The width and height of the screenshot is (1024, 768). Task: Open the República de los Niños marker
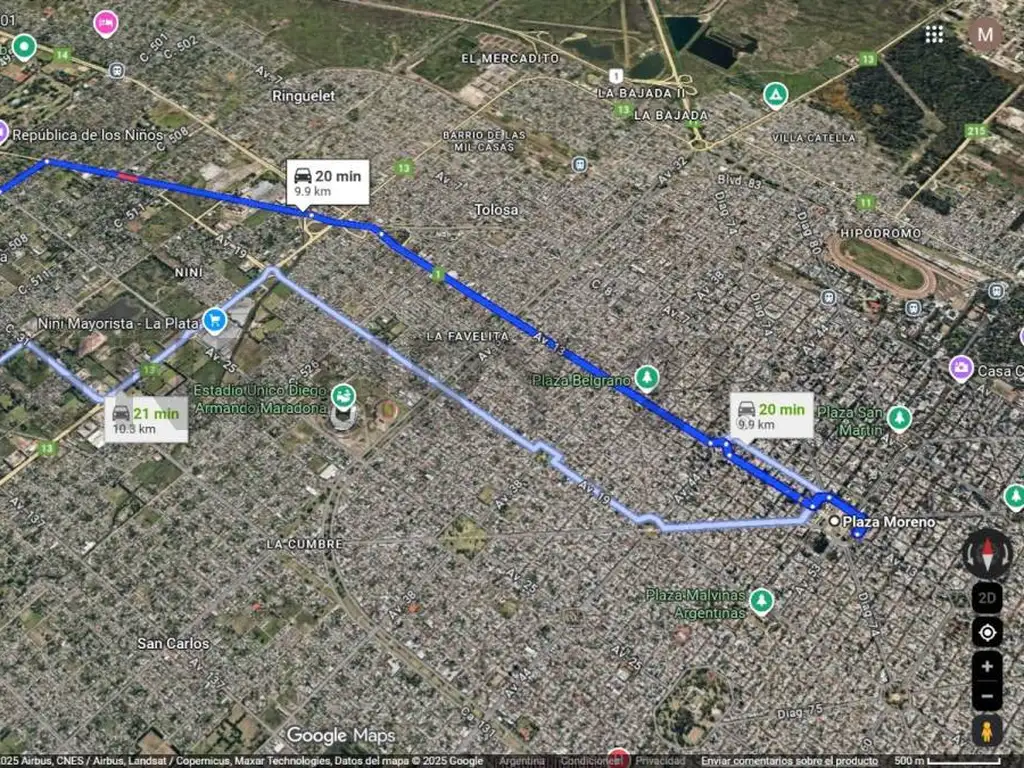coord(3,133)
